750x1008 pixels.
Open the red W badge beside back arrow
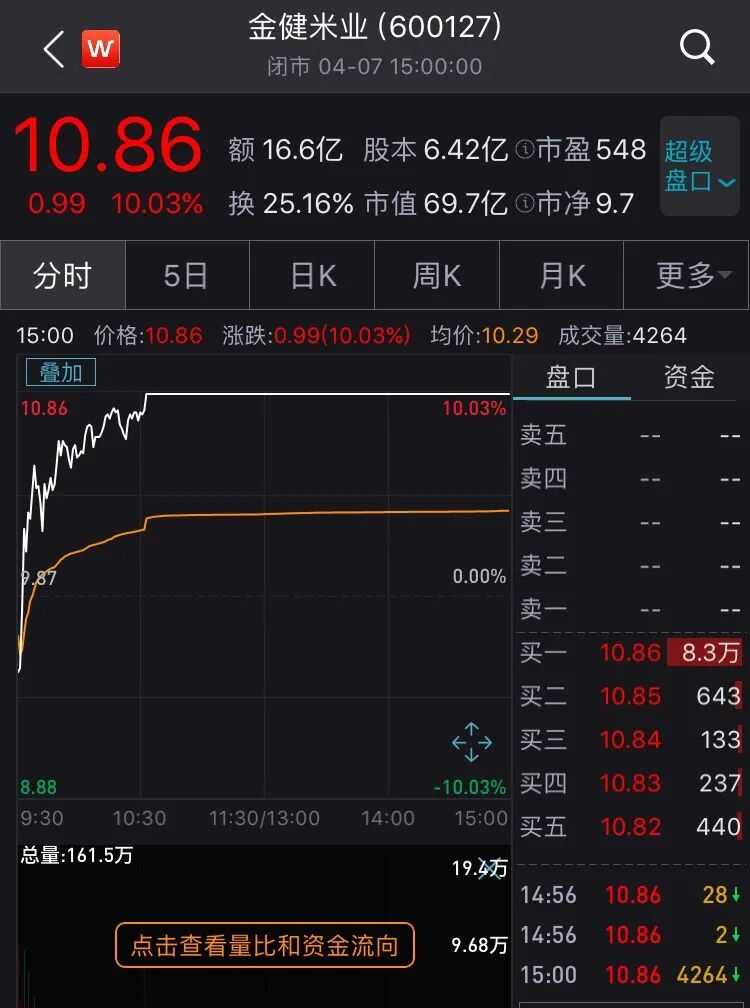click(x=101, y=48)
